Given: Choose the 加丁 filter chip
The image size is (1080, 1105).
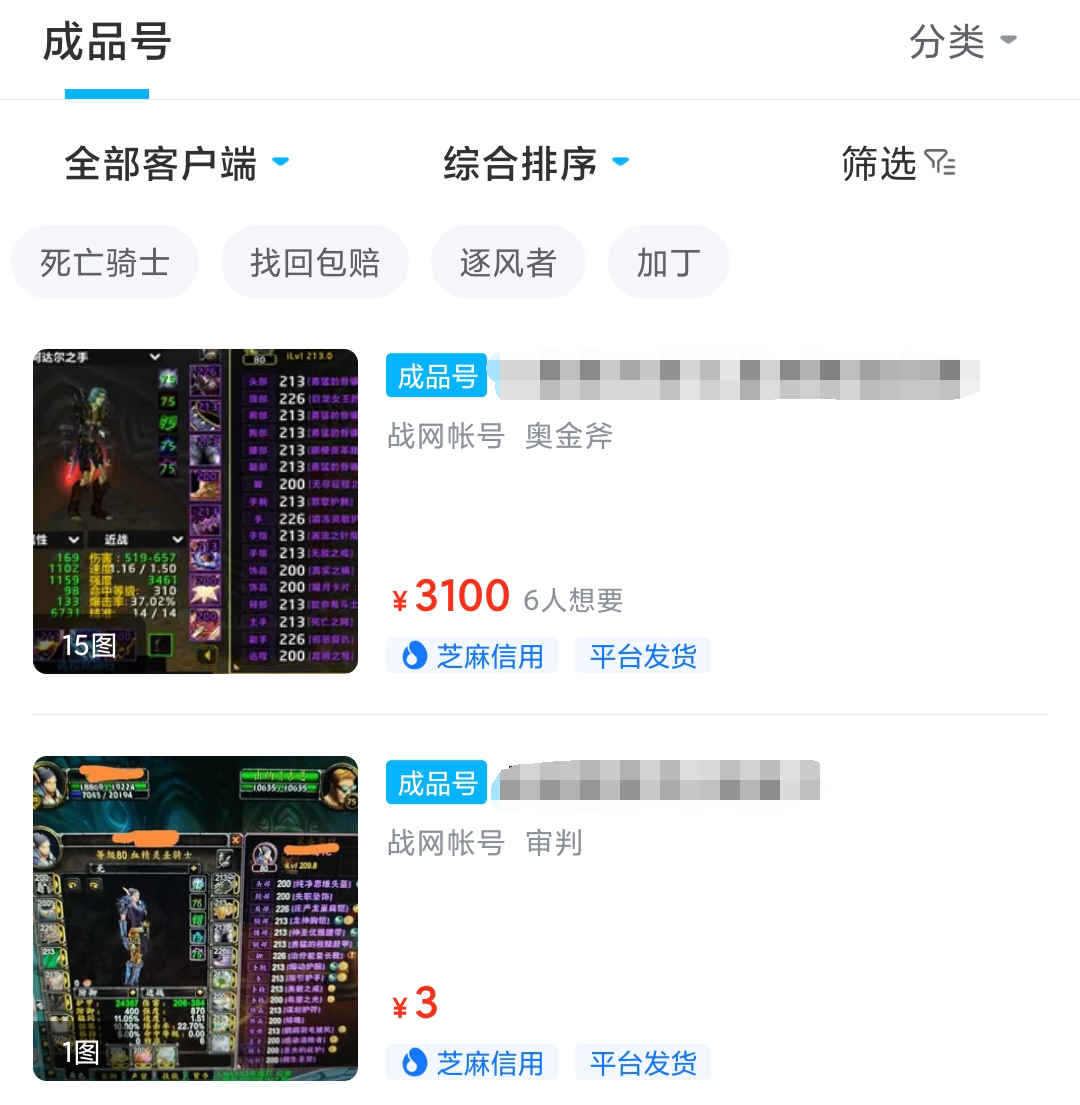Looking at the screenshot, I should coord(668,263).
